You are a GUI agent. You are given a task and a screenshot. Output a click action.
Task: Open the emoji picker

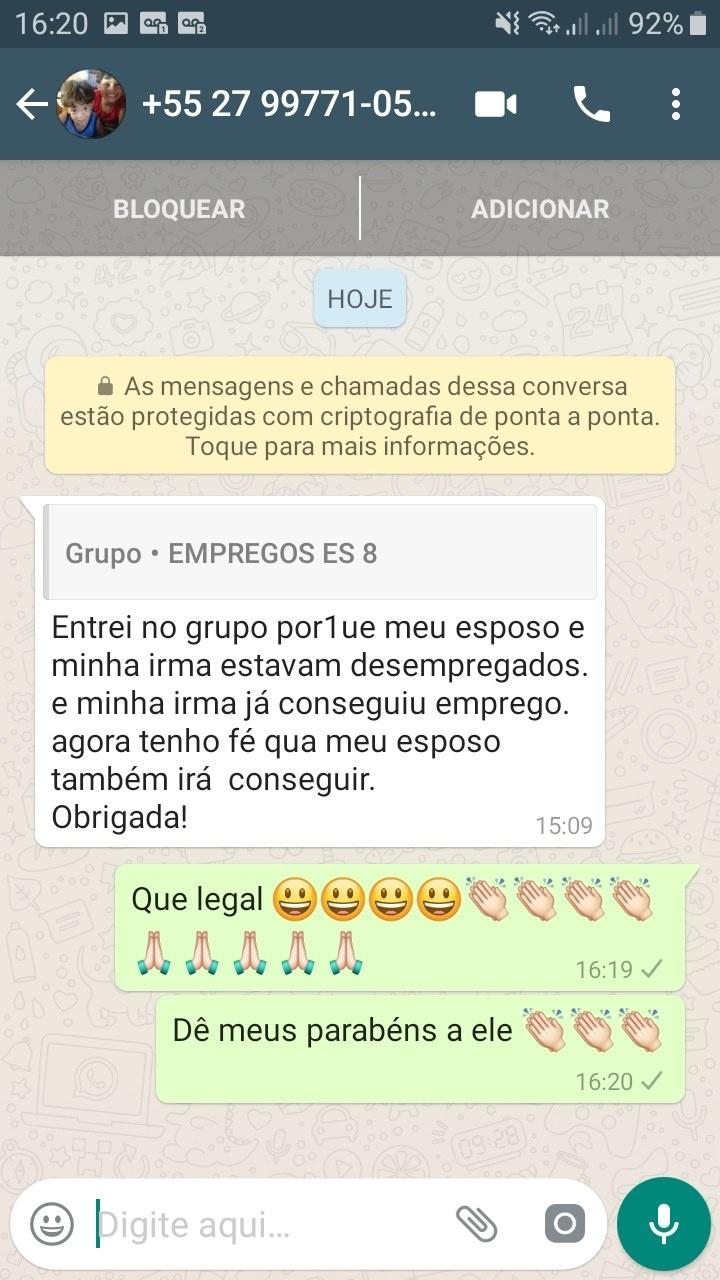[52, 1223]
